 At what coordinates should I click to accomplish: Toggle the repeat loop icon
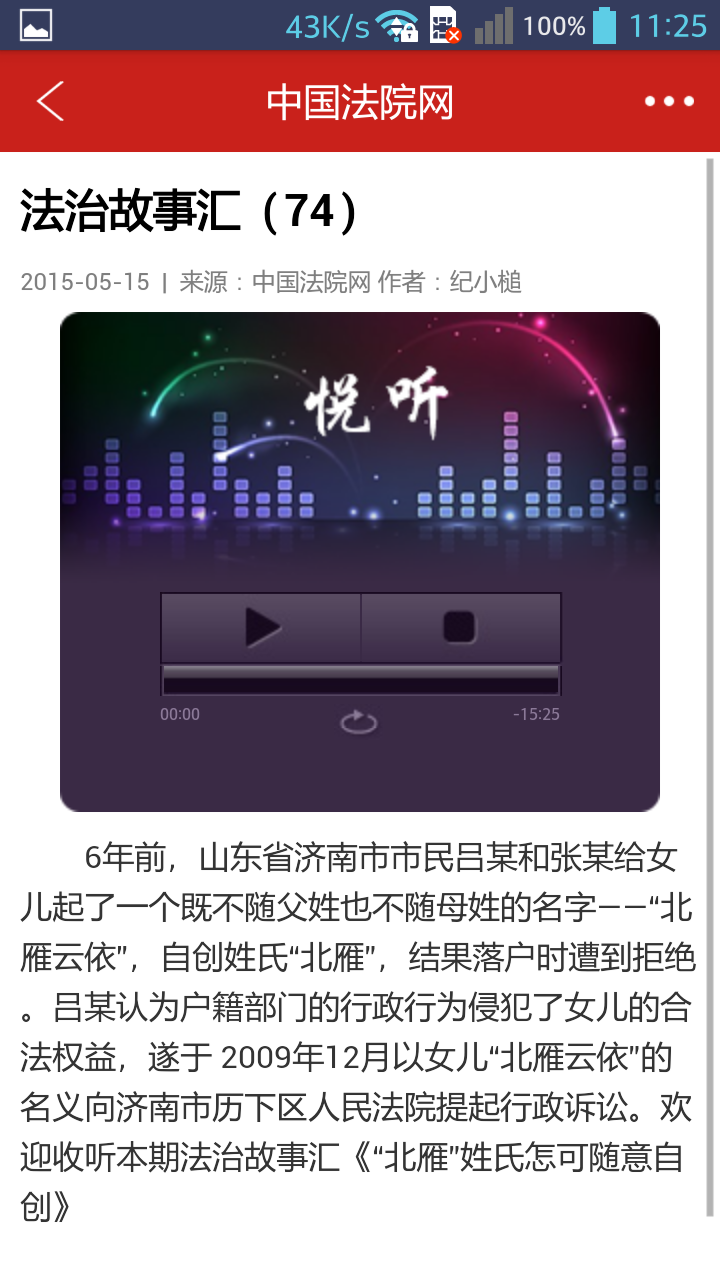[x=359, y=721]
